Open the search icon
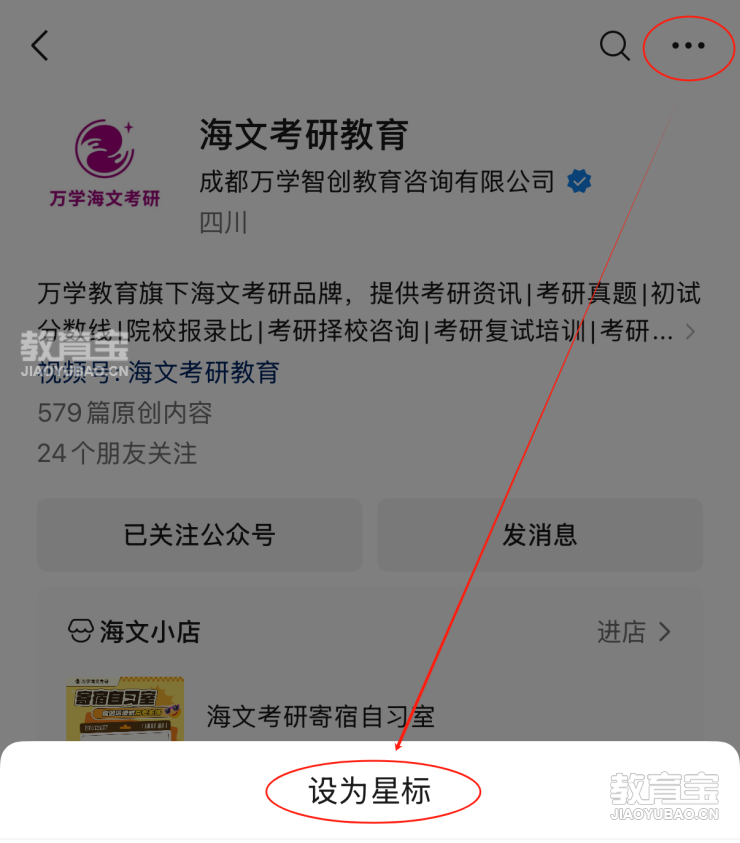Viewport: 740px width, 843px height. 614,46
